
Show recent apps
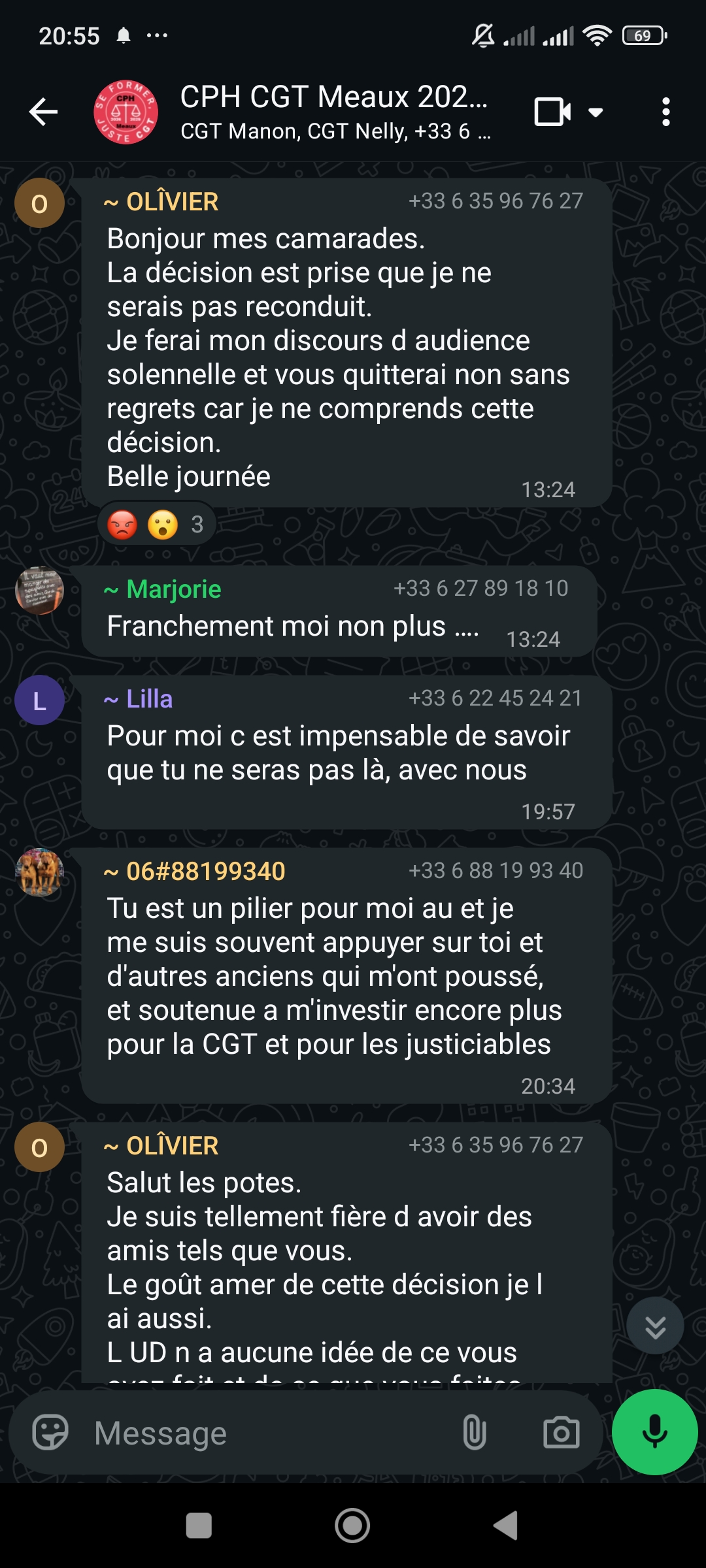click(x=199, y=1526)
